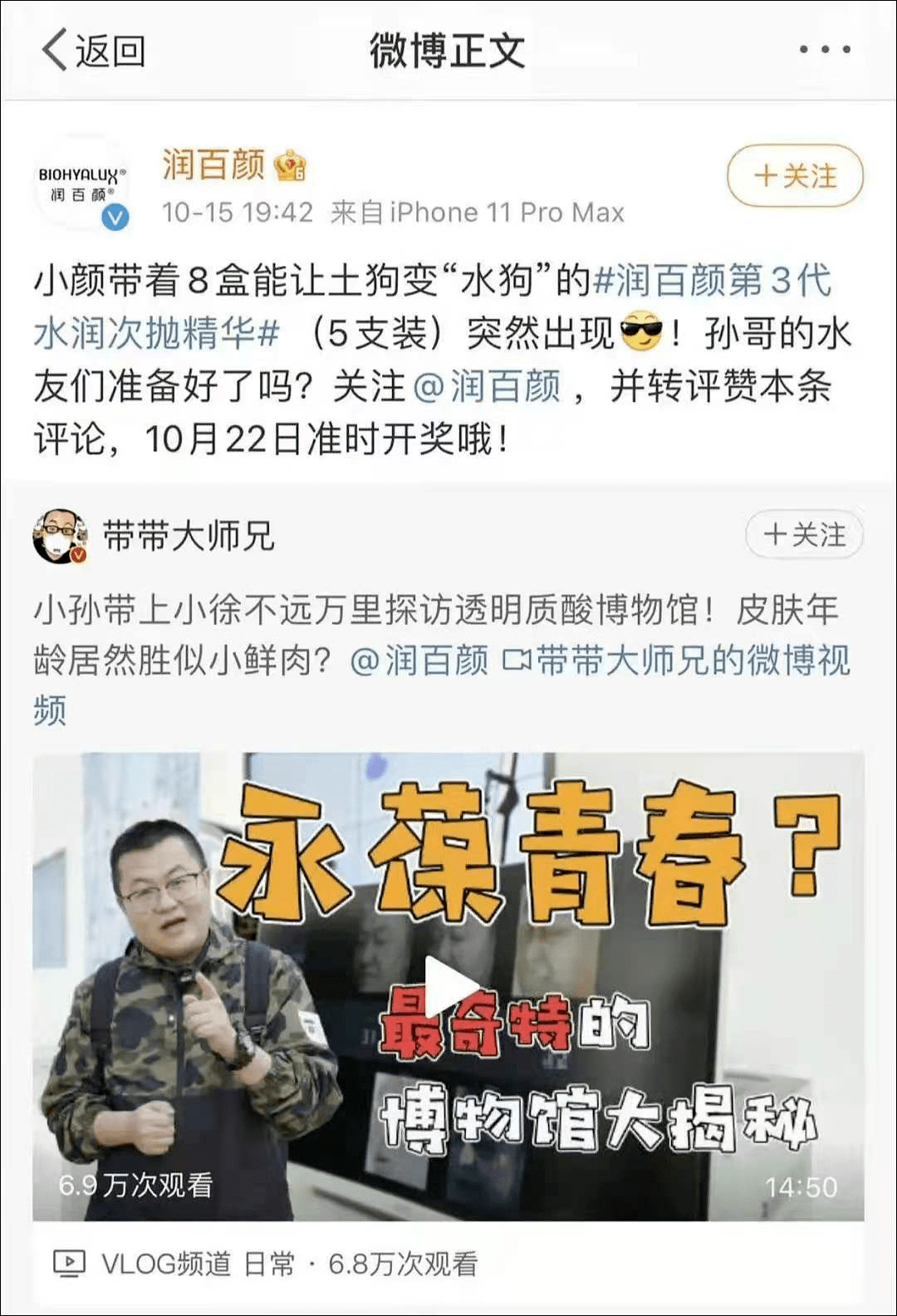Open the @润百颜 mention in the reposted text
897x1316 pixels.
(419, 661)
